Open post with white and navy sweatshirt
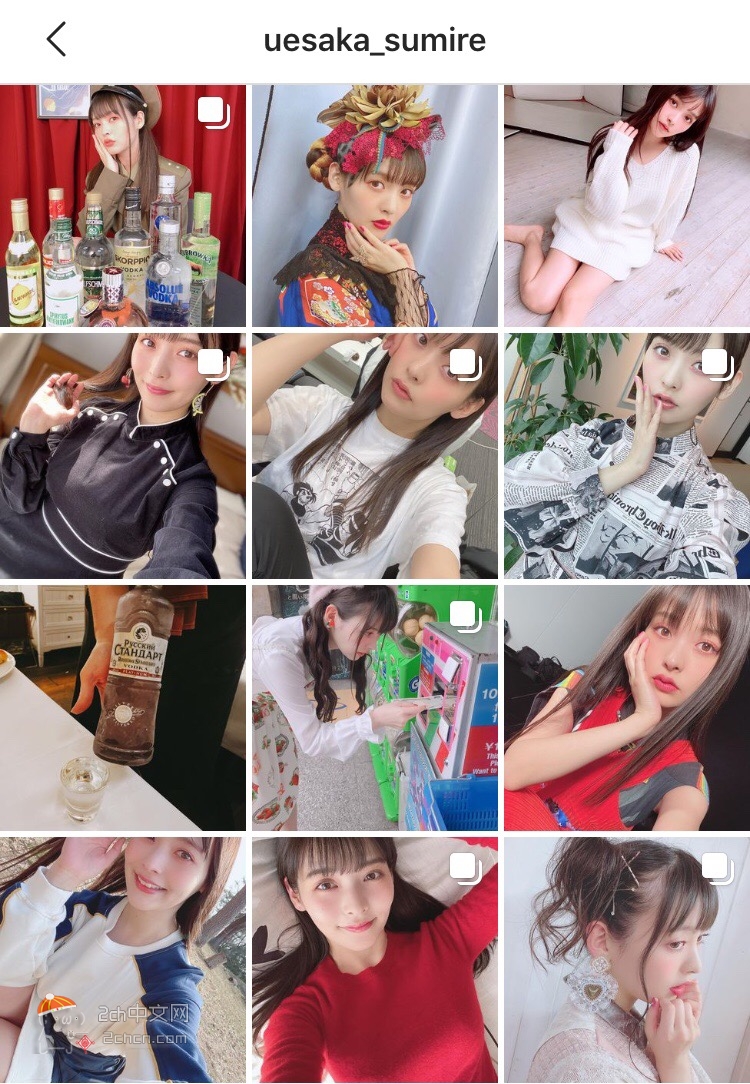The image size is (750, 1084). (x=123, y=960)
